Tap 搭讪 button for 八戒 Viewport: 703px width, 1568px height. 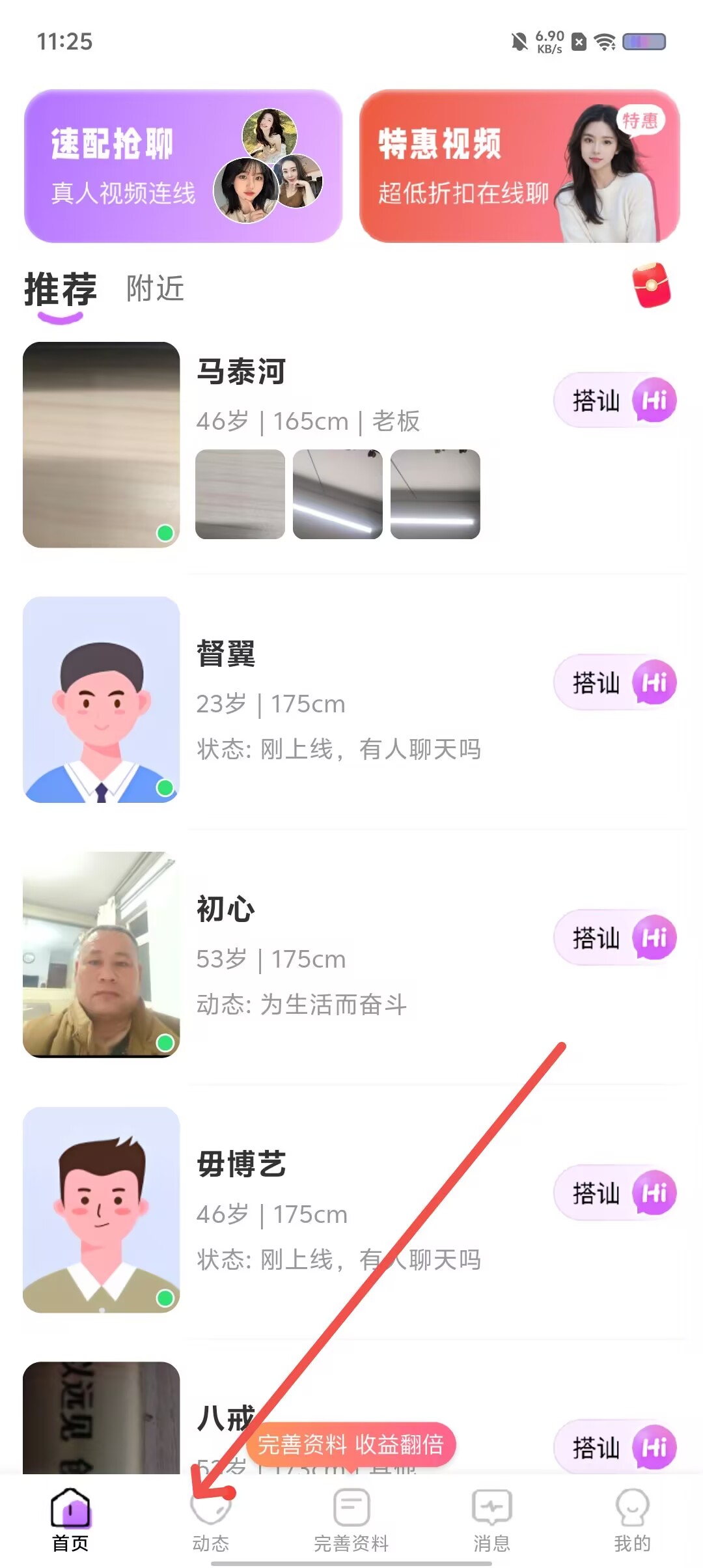pyautogui.click(x=615, y=1448)
